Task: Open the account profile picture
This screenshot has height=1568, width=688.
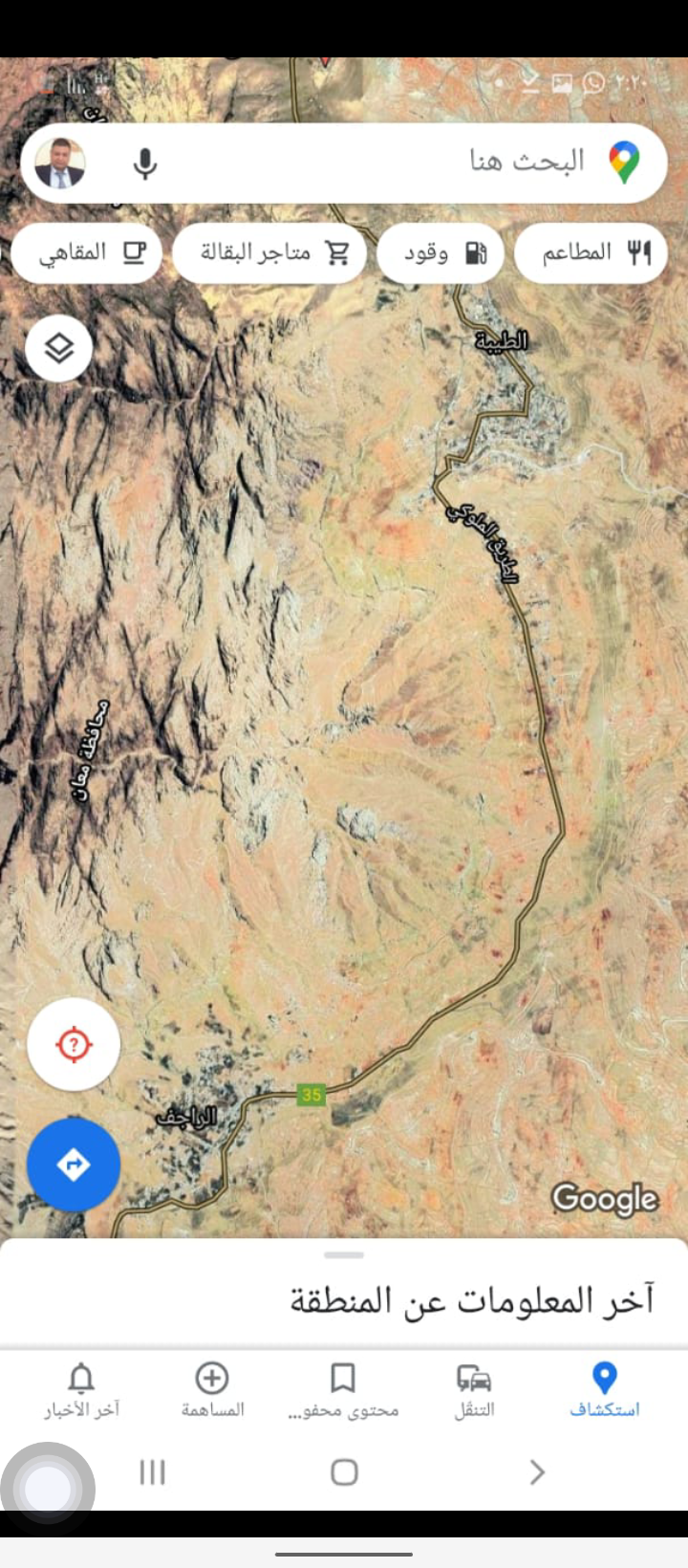Action: 60,163
